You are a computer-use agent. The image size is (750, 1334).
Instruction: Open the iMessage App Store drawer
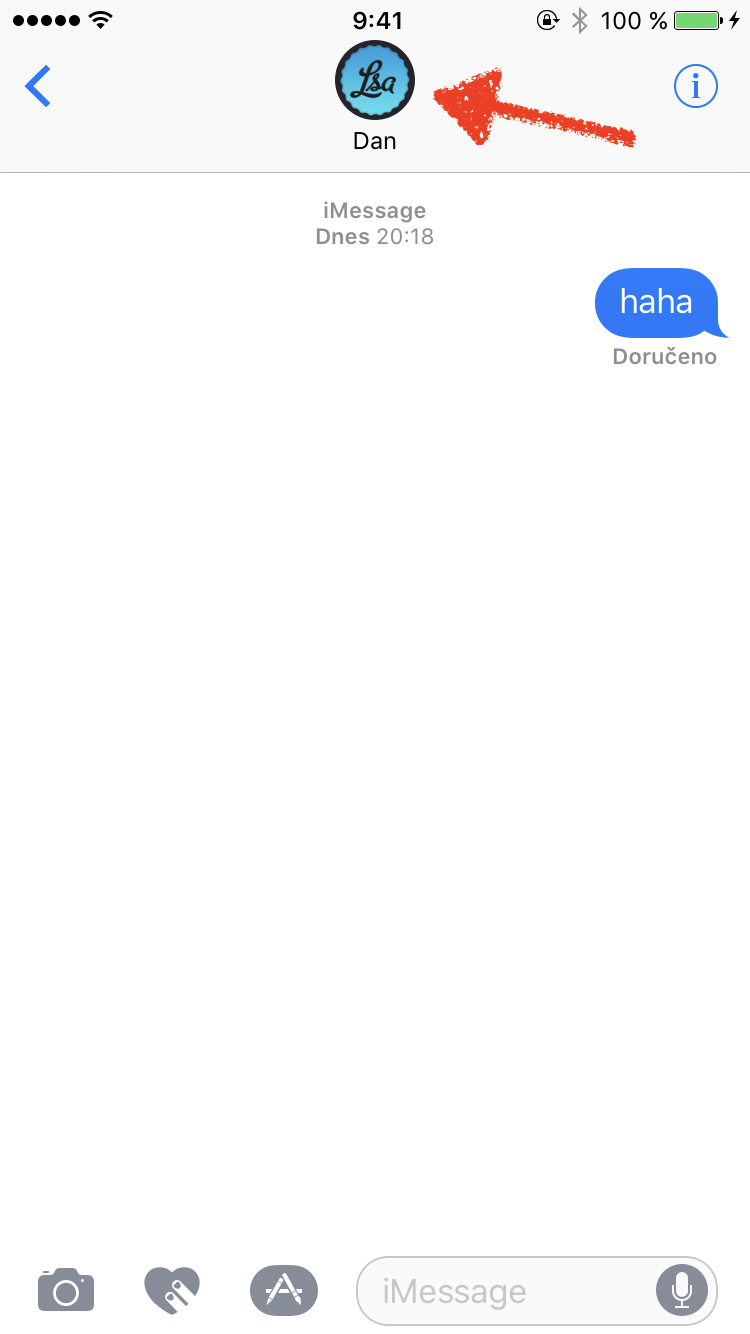(x=284, y=1290)
